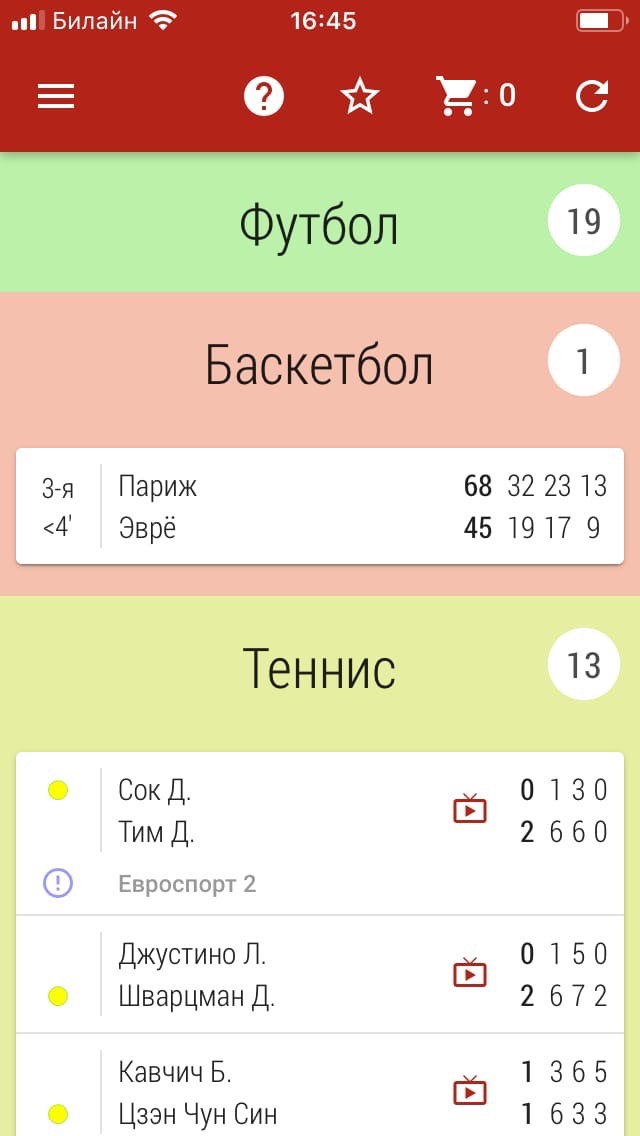The height and width of the screenshot is (1136, 640).
Task: Collapse the Теннис section
Action: click(319, 668)
